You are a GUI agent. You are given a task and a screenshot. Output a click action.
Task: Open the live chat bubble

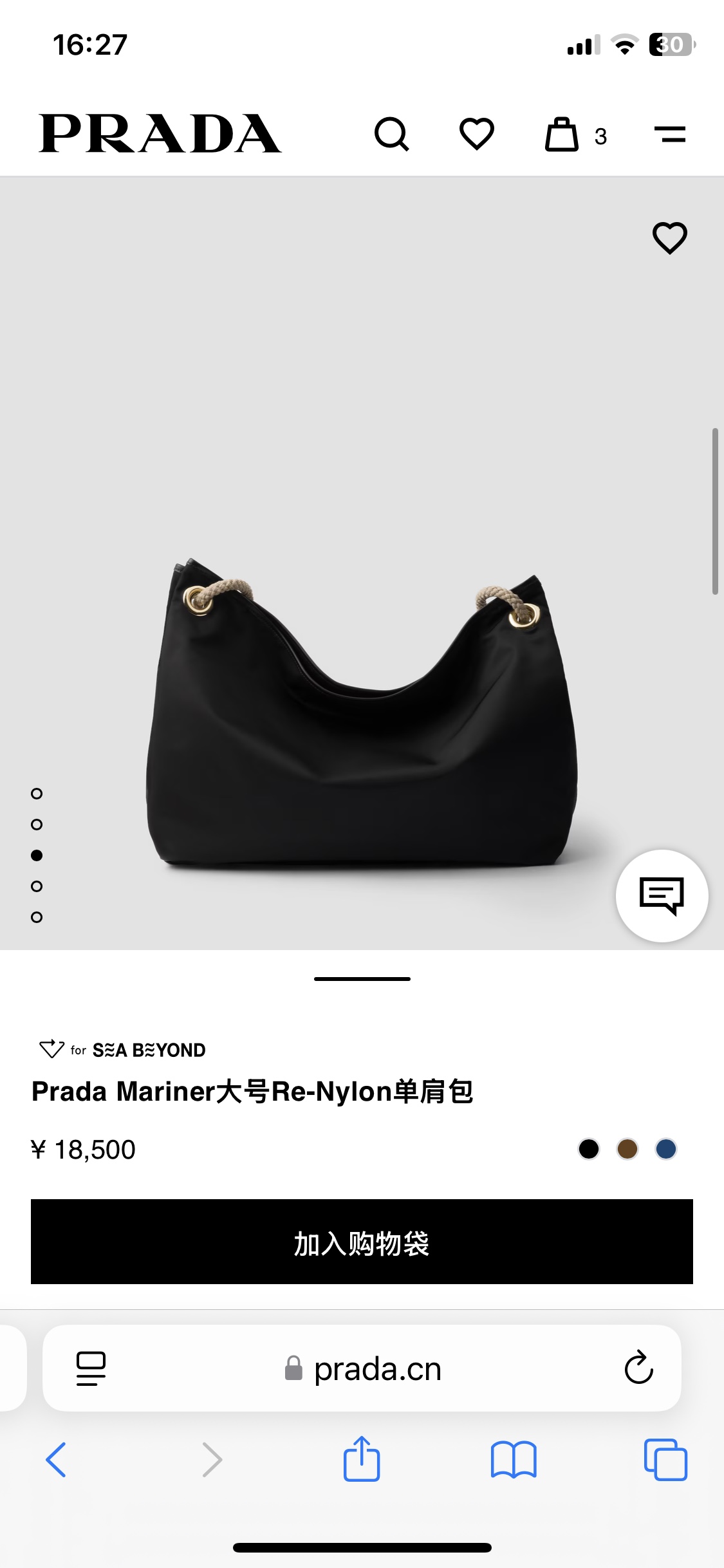662,895
